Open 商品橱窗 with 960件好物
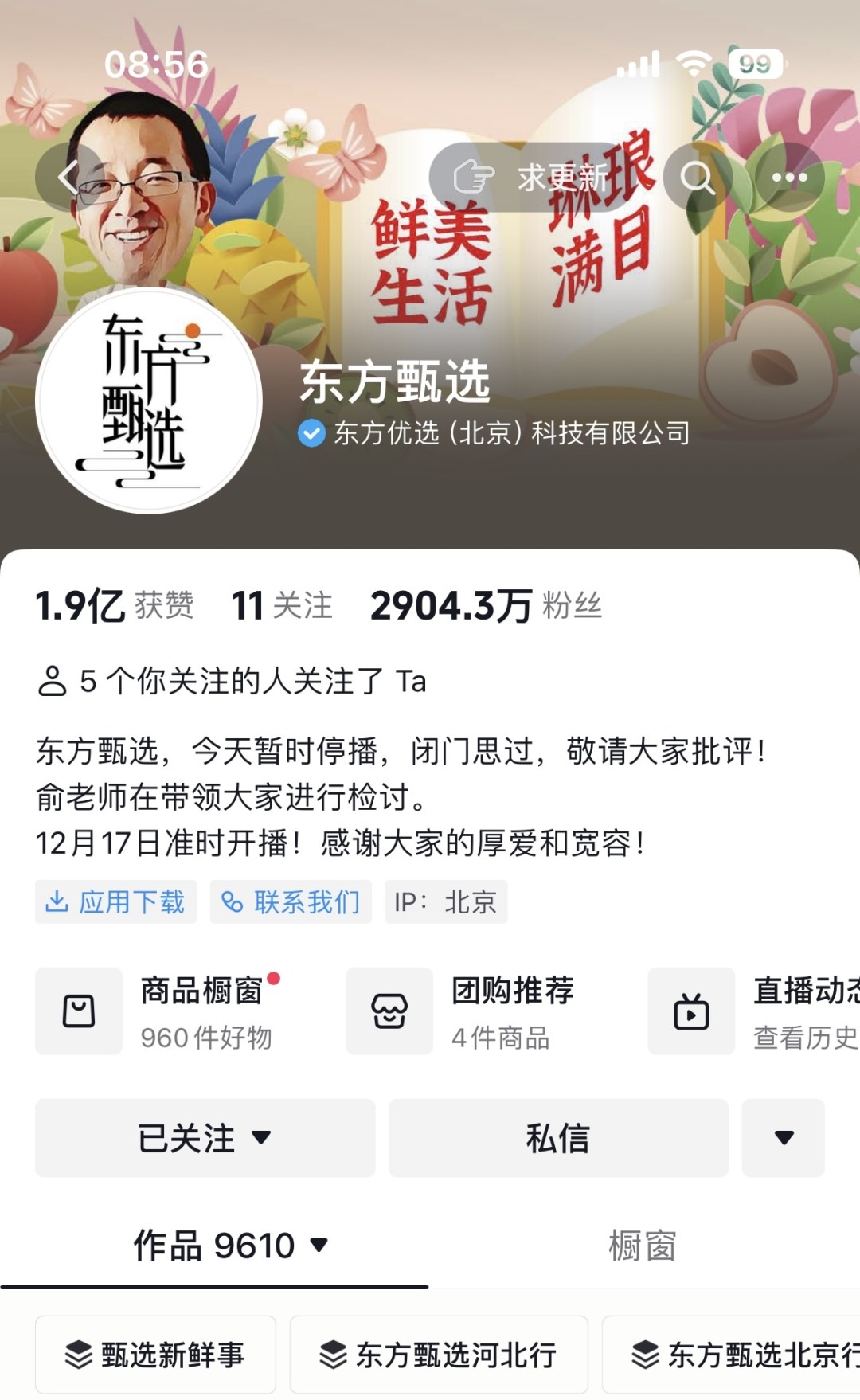This screenshot has height=1400, width=860. (x=158, y=1011)
